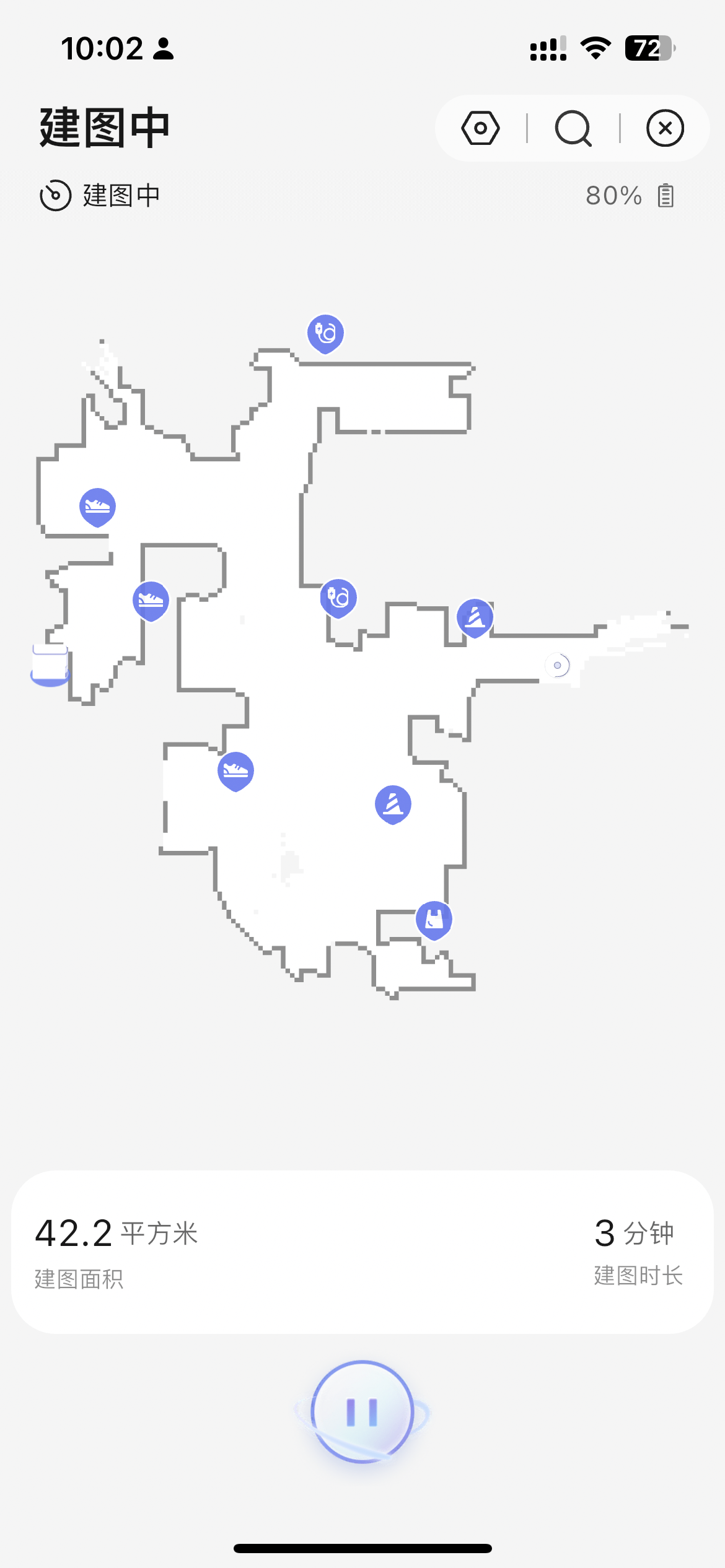
Task: Select the charging dock icon on map
Action: [50, 665]
